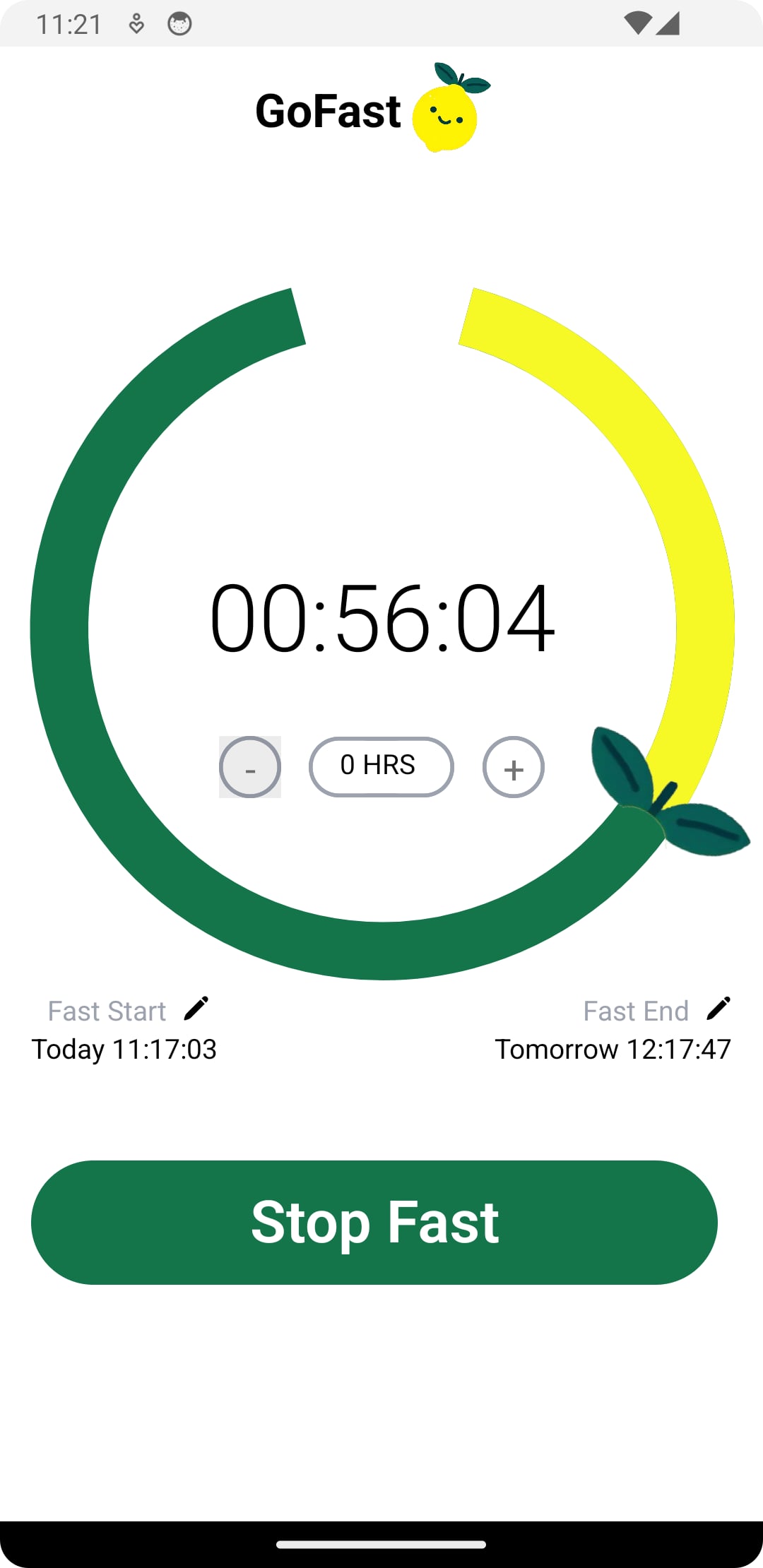Increase fasting hours with the plus button

tap(514, 767)
